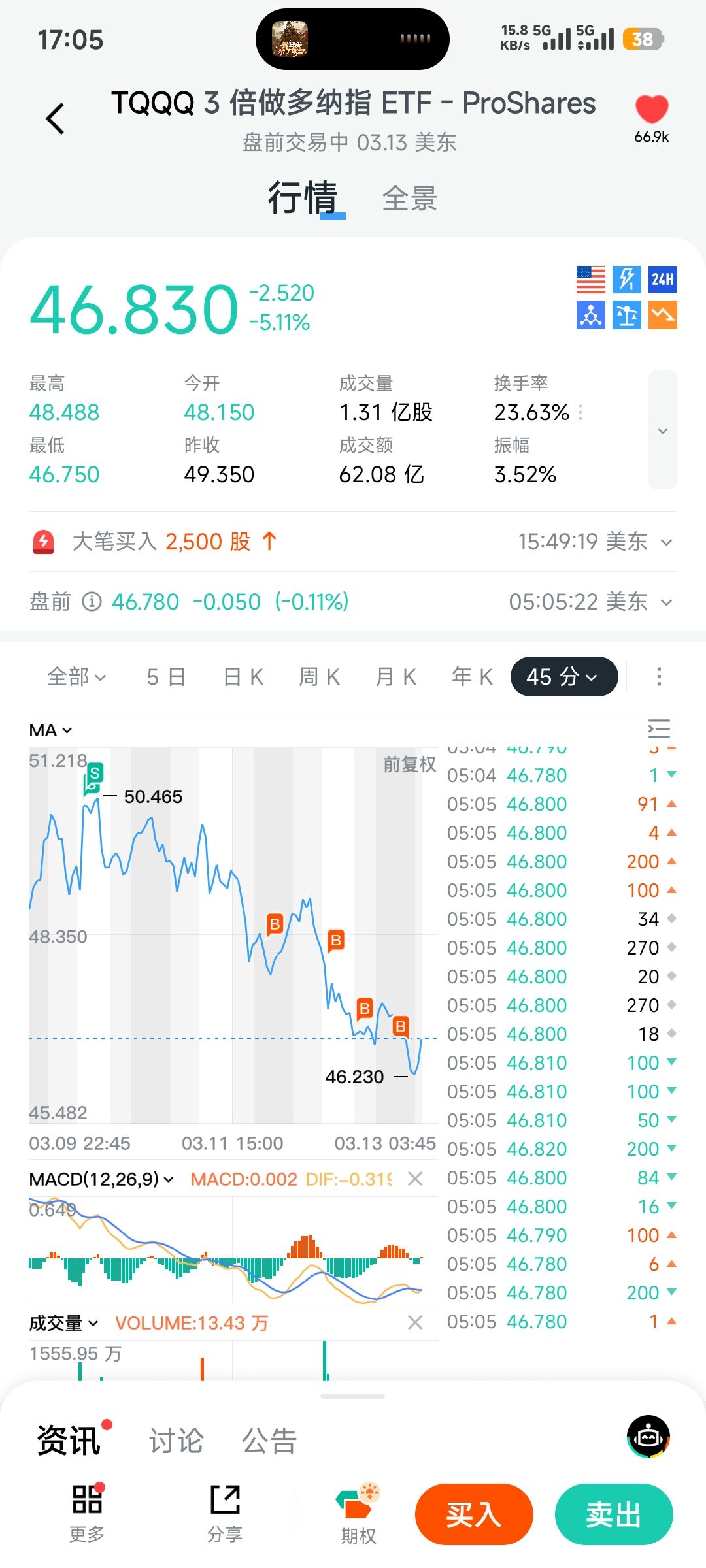Open the MA indicator dropdown

pos(50,730)
